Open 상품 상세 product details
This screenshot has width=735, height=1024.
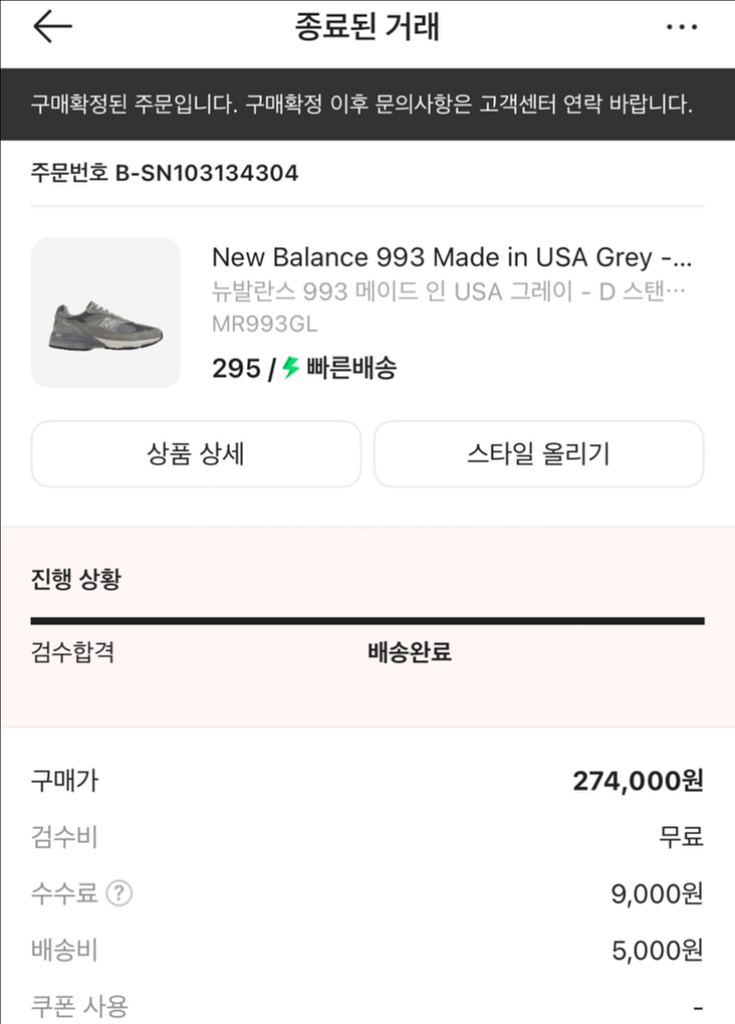pos(196,454)
